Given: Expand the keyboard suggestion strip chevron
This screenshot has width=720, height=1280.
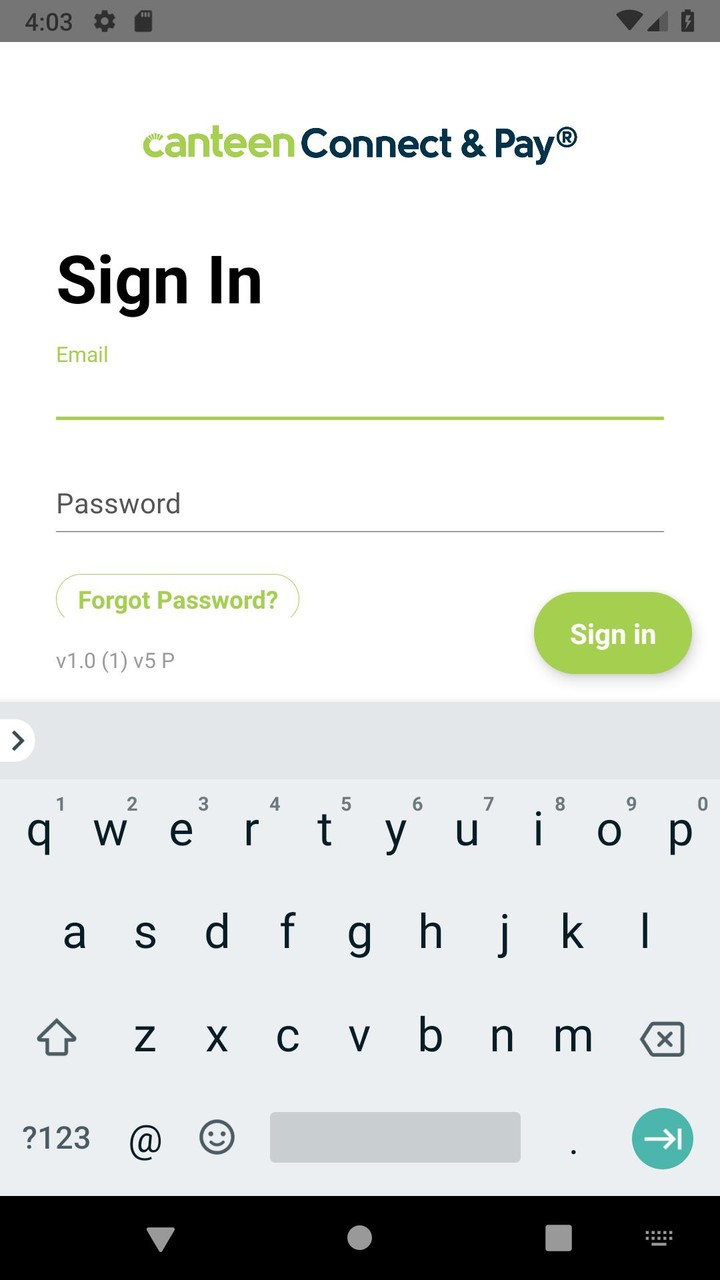Looking at the screenshot, I should 17,740.
